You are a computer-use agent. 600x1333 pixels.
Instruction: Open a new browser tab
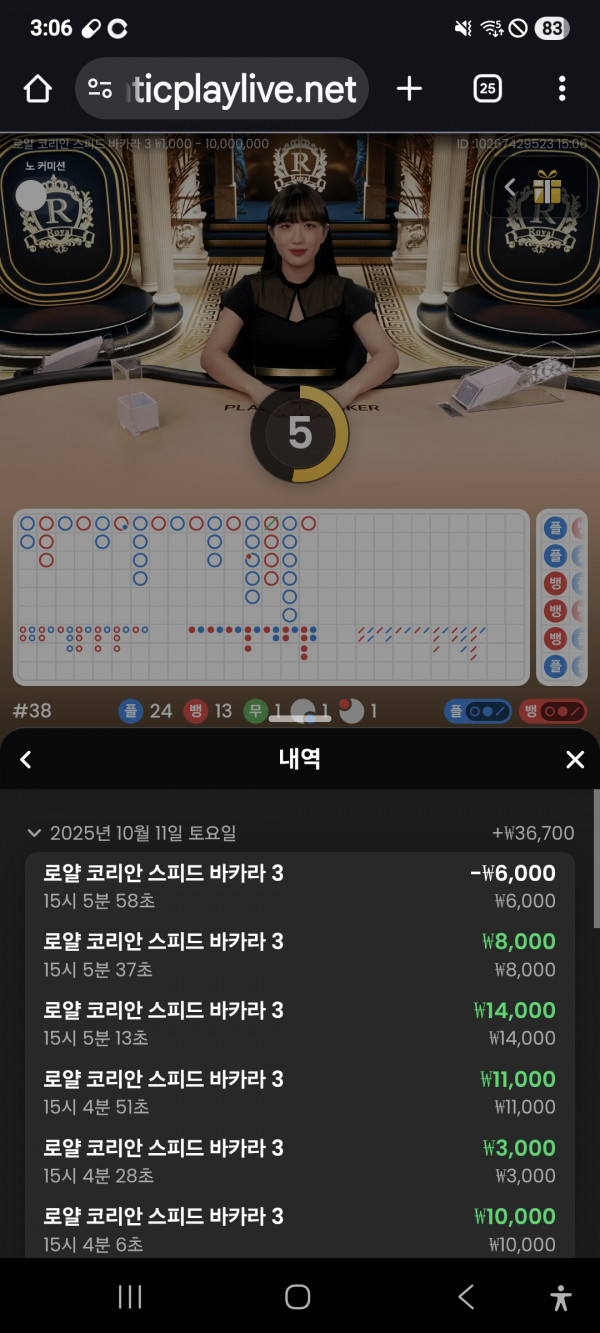(x=409, y=89)
